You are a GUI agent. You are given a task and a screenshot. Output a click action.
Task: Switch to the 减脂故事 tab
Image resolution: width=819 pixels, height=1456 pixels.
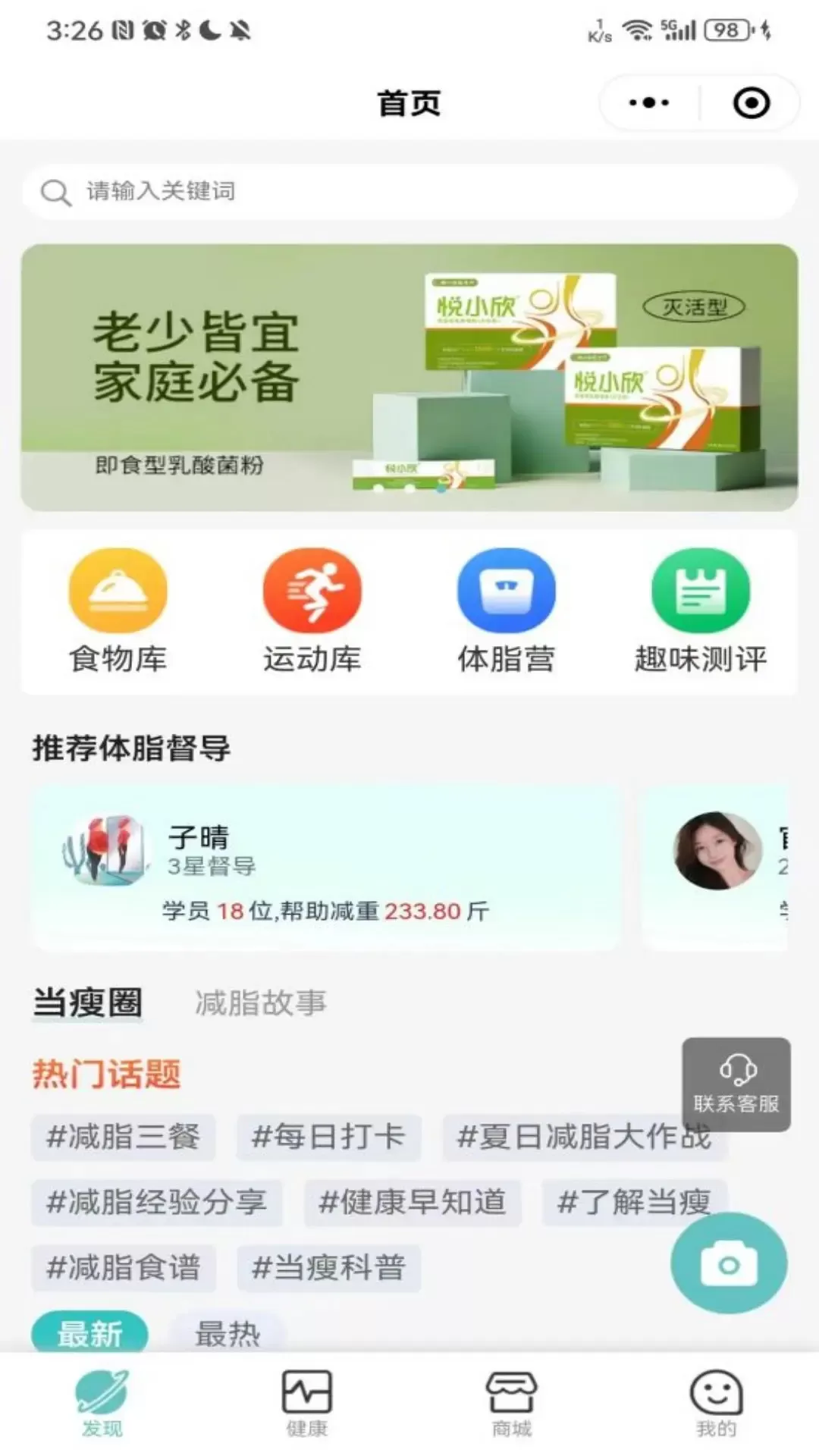pos(260,1003)
